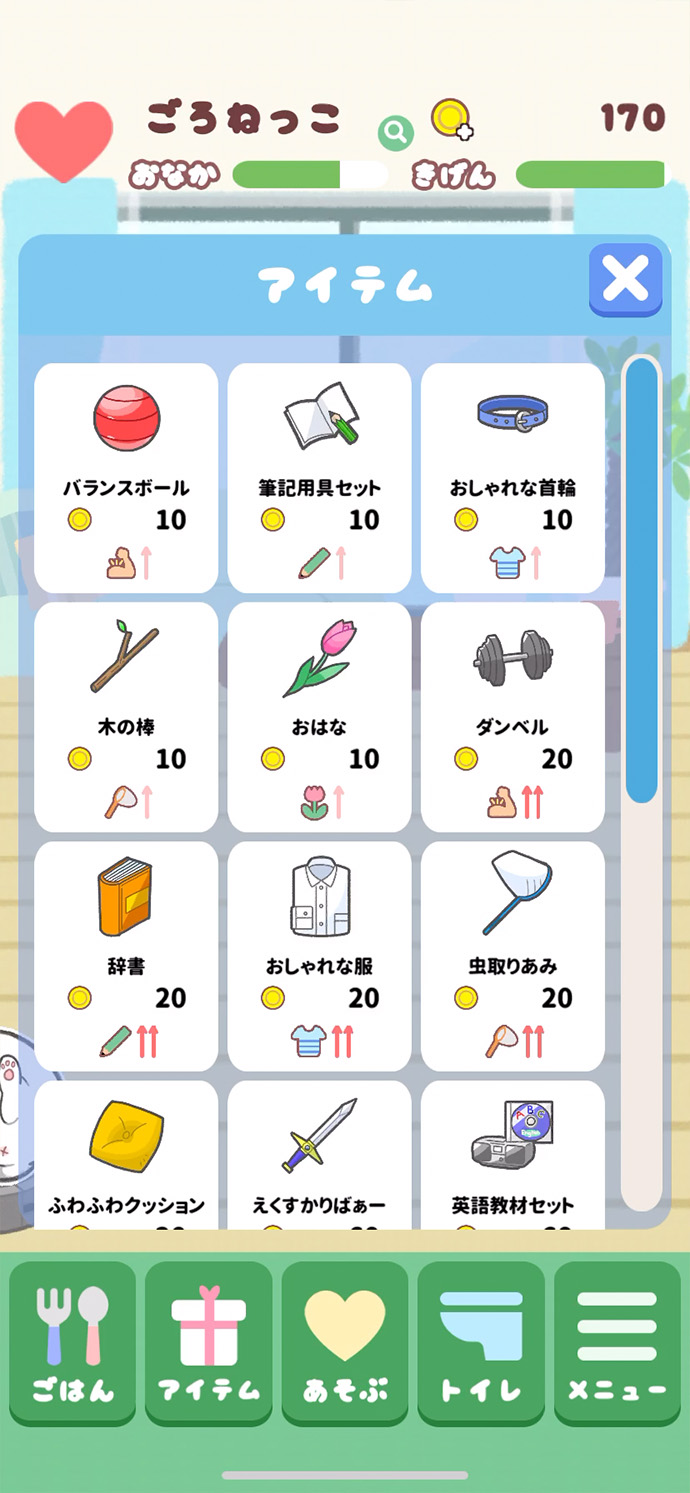This screenshot has height=1493, width=690.
Task: Choose the おしゃれな首輪 collar
Action: (512, 477)
